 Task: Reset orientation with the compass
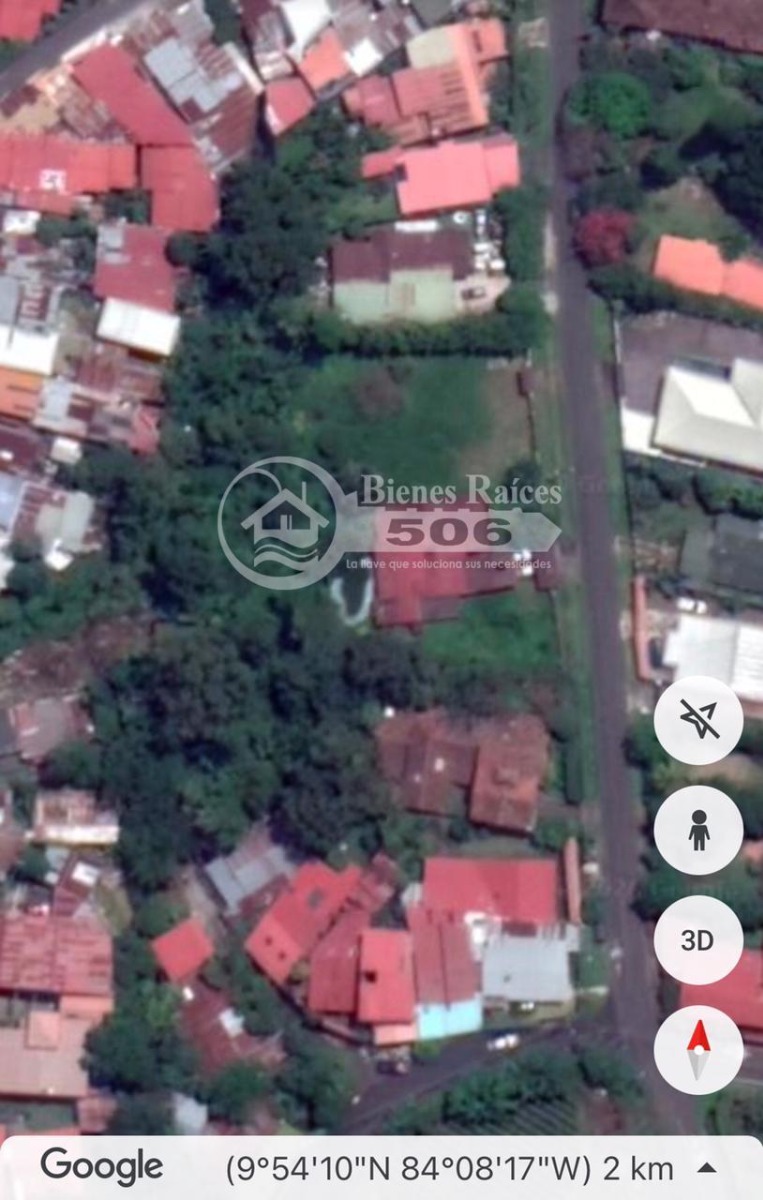698,1049
